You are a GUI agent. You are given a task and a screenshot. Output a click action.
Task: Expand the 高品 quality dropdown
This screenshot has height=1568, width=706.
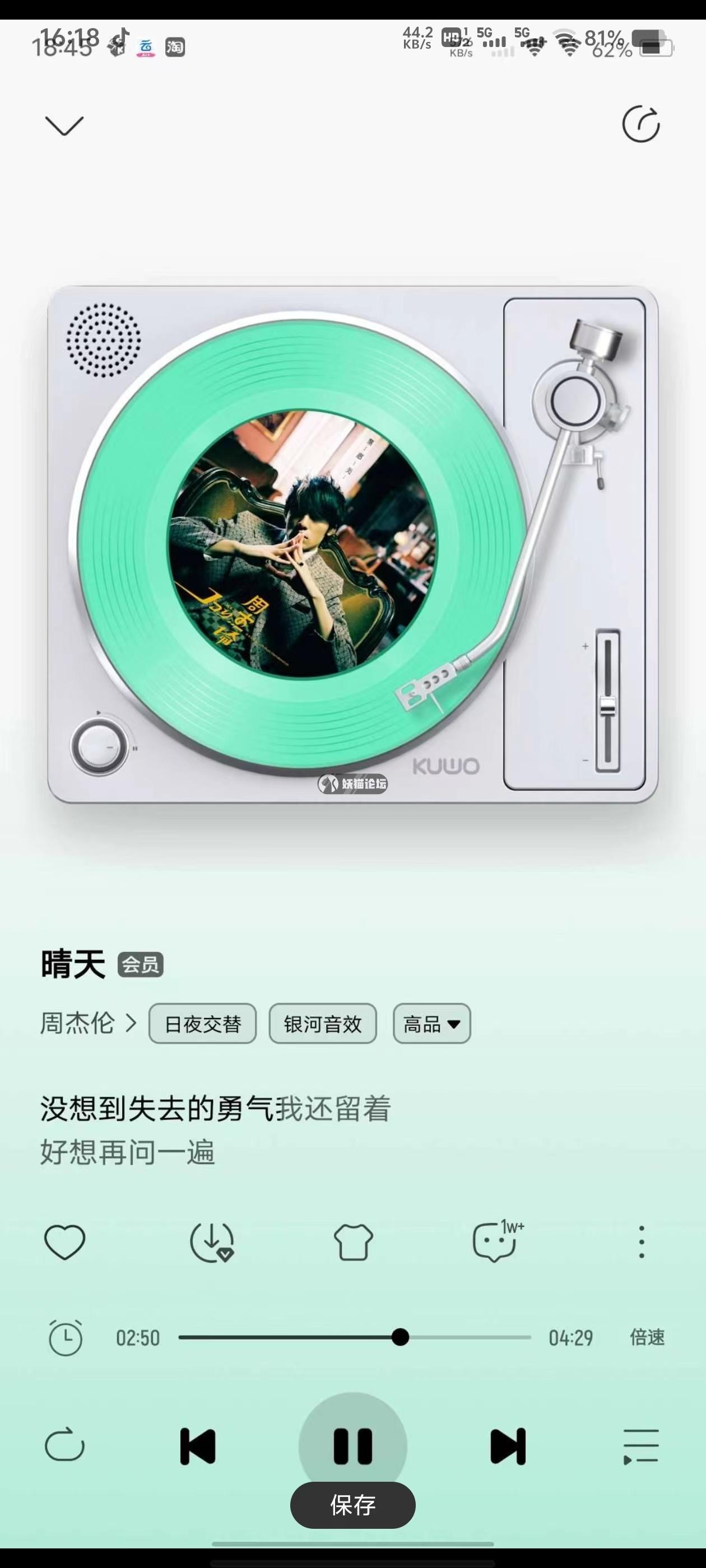point(431,1024)
